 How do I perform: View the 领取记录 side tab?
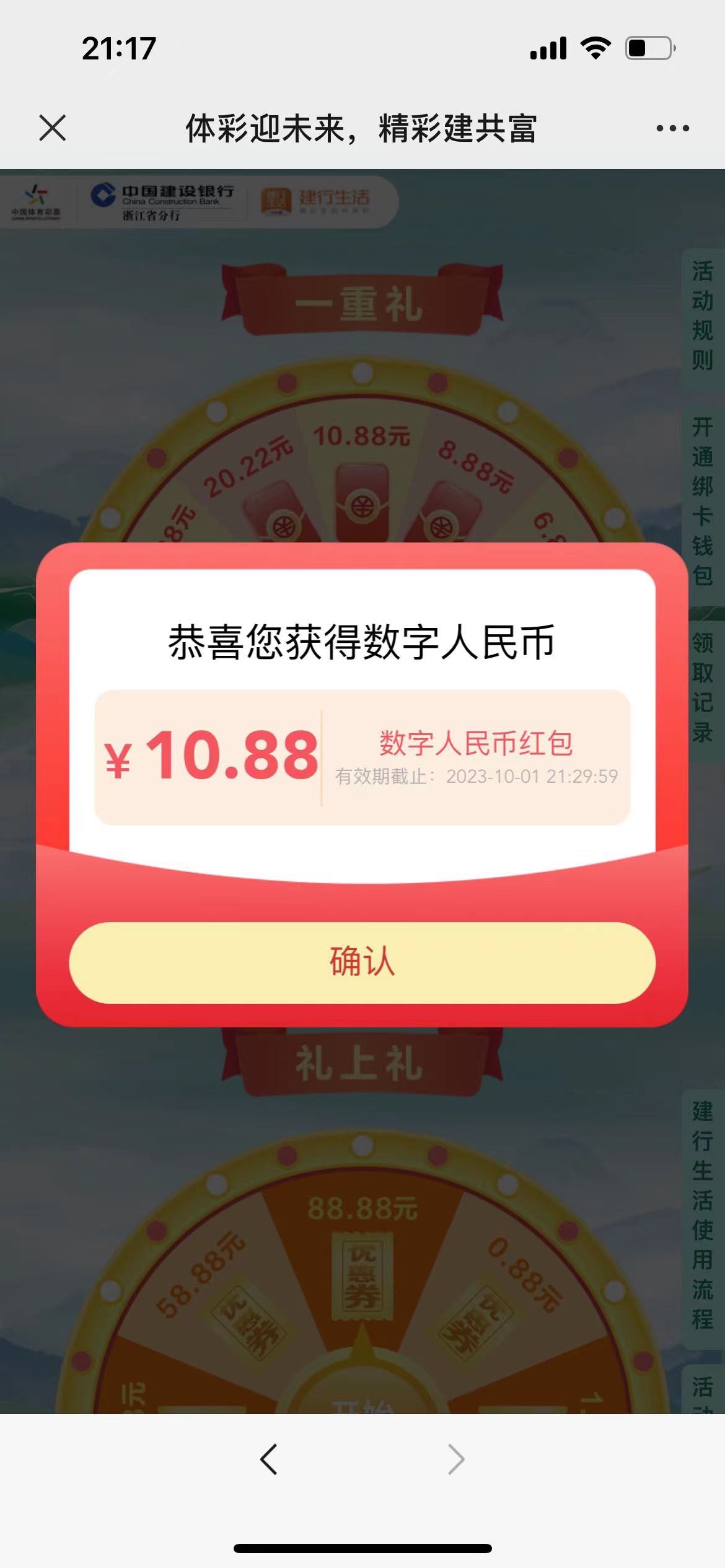click(x=702, y=687)
